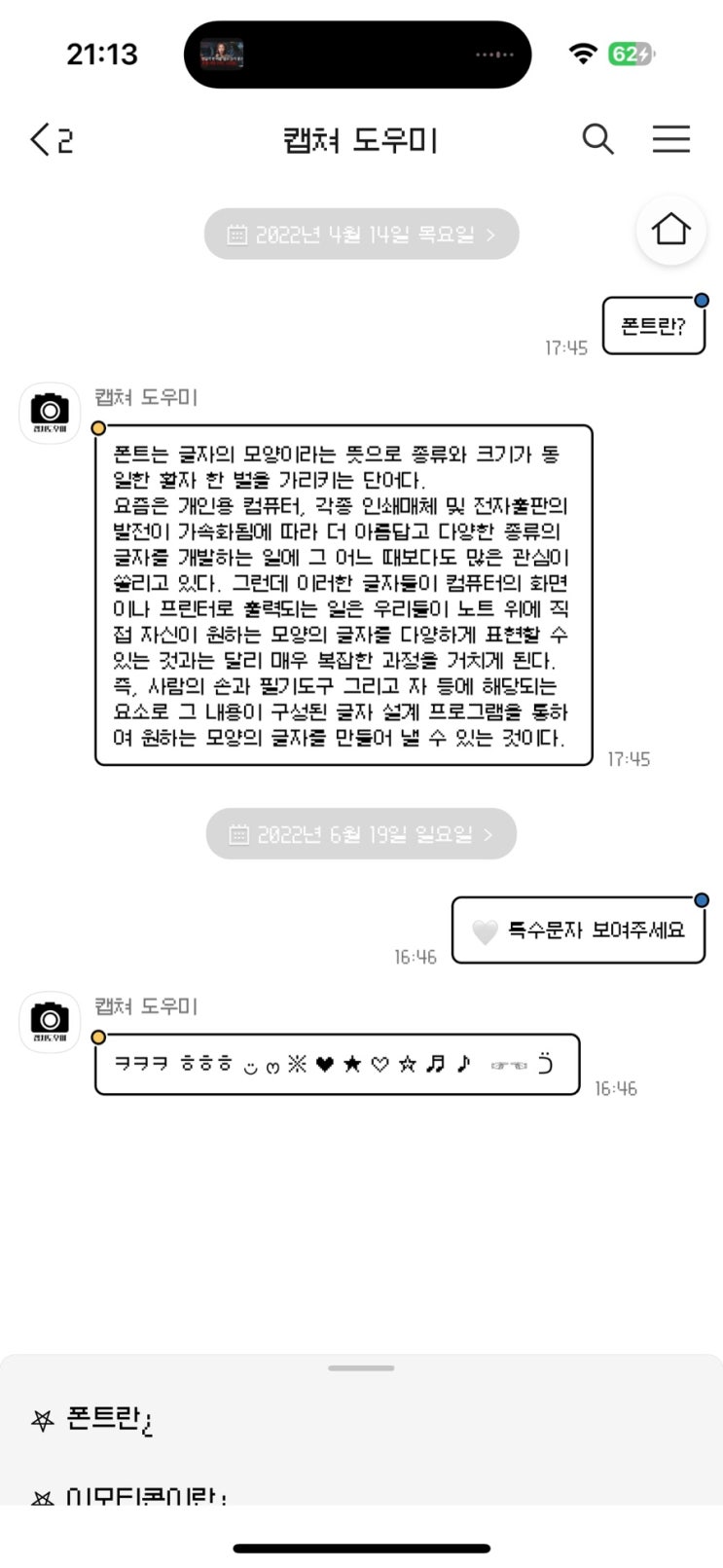Viewport: 723px width, 1568px height.
Task: Expand the bottom sheet handle
Action: click(x=361, y=1367)
